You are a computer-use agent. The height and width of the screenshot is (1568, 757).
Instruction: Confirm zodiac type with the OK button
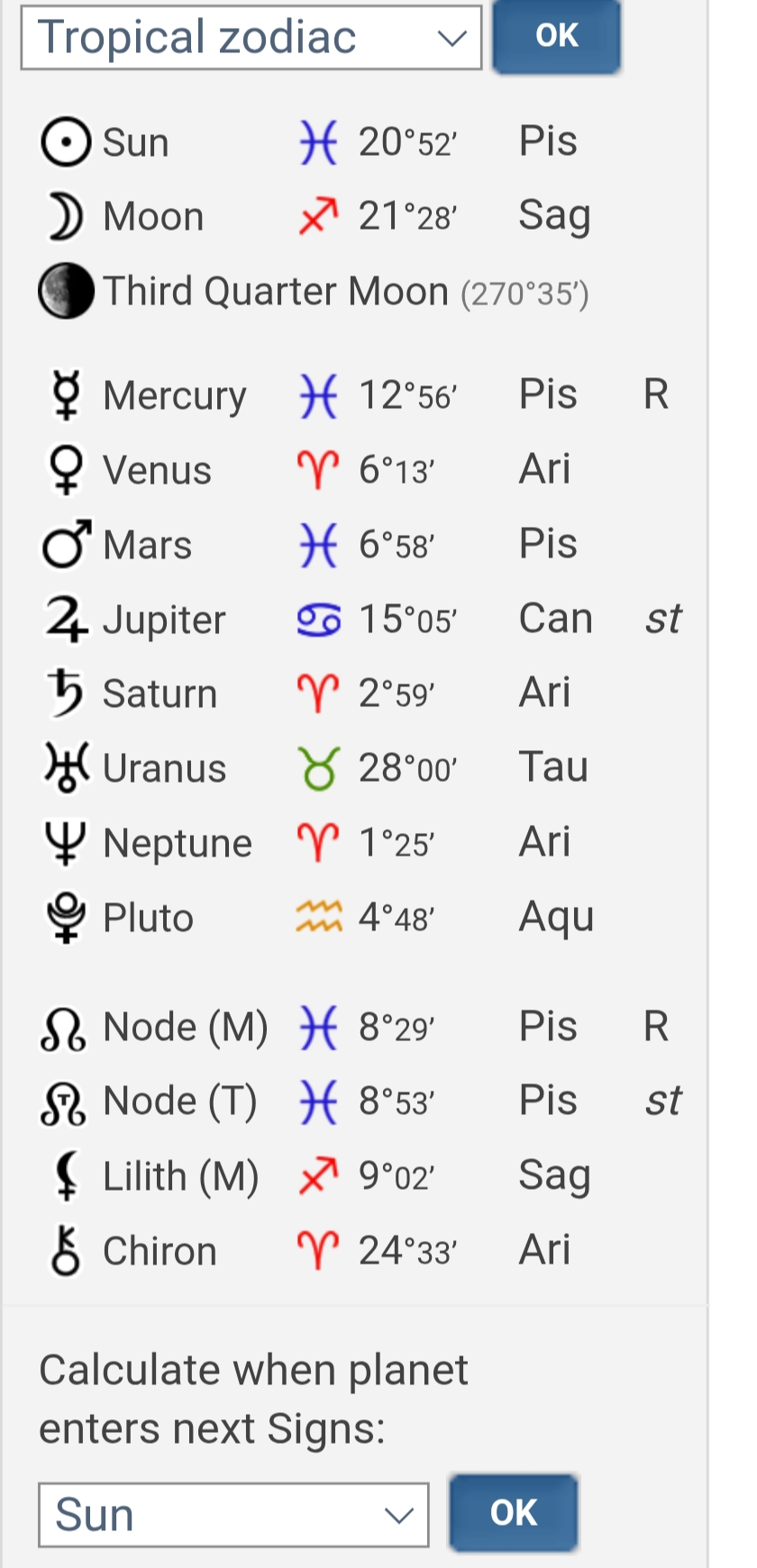coord(556,36)
